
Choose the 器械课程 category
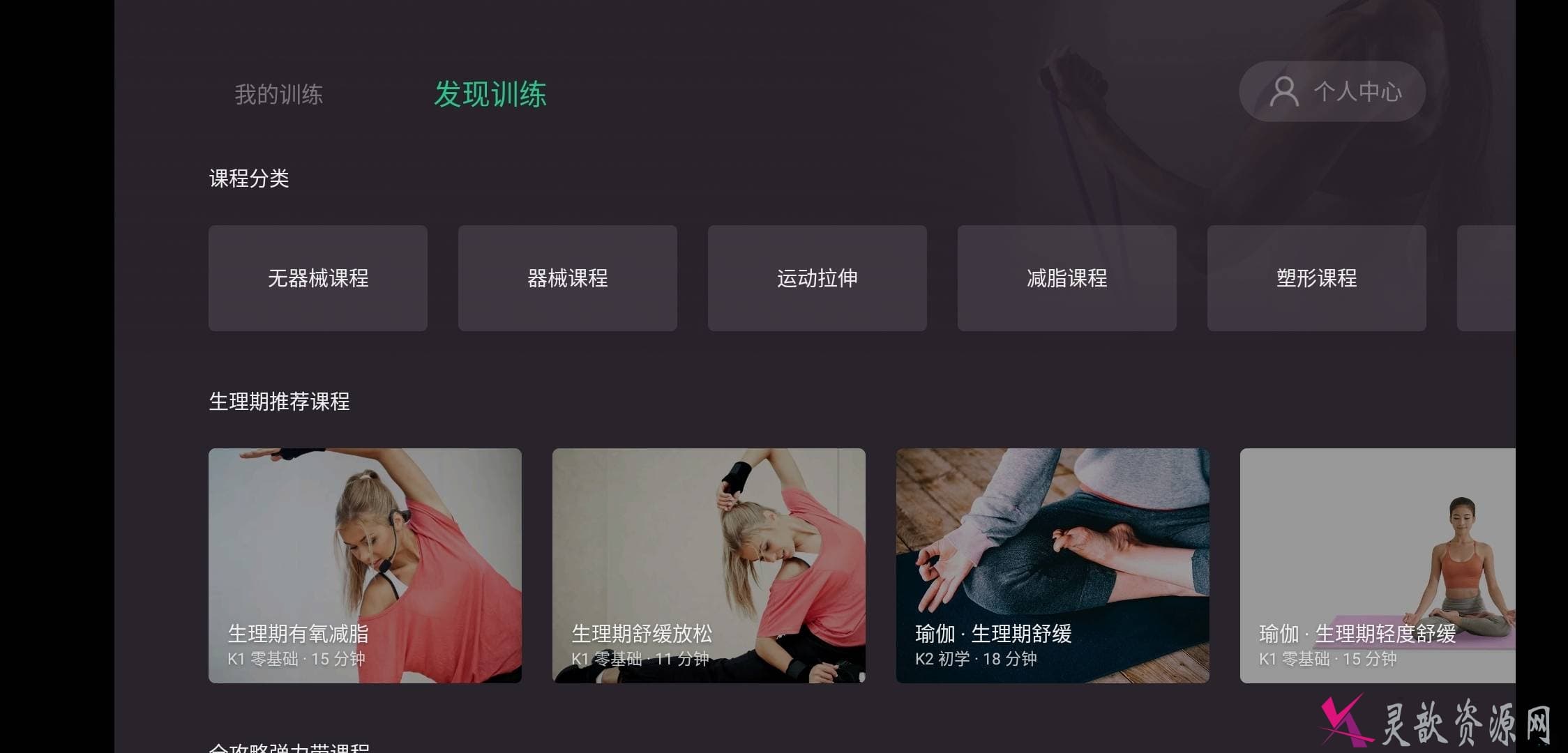tap(567, 277)
